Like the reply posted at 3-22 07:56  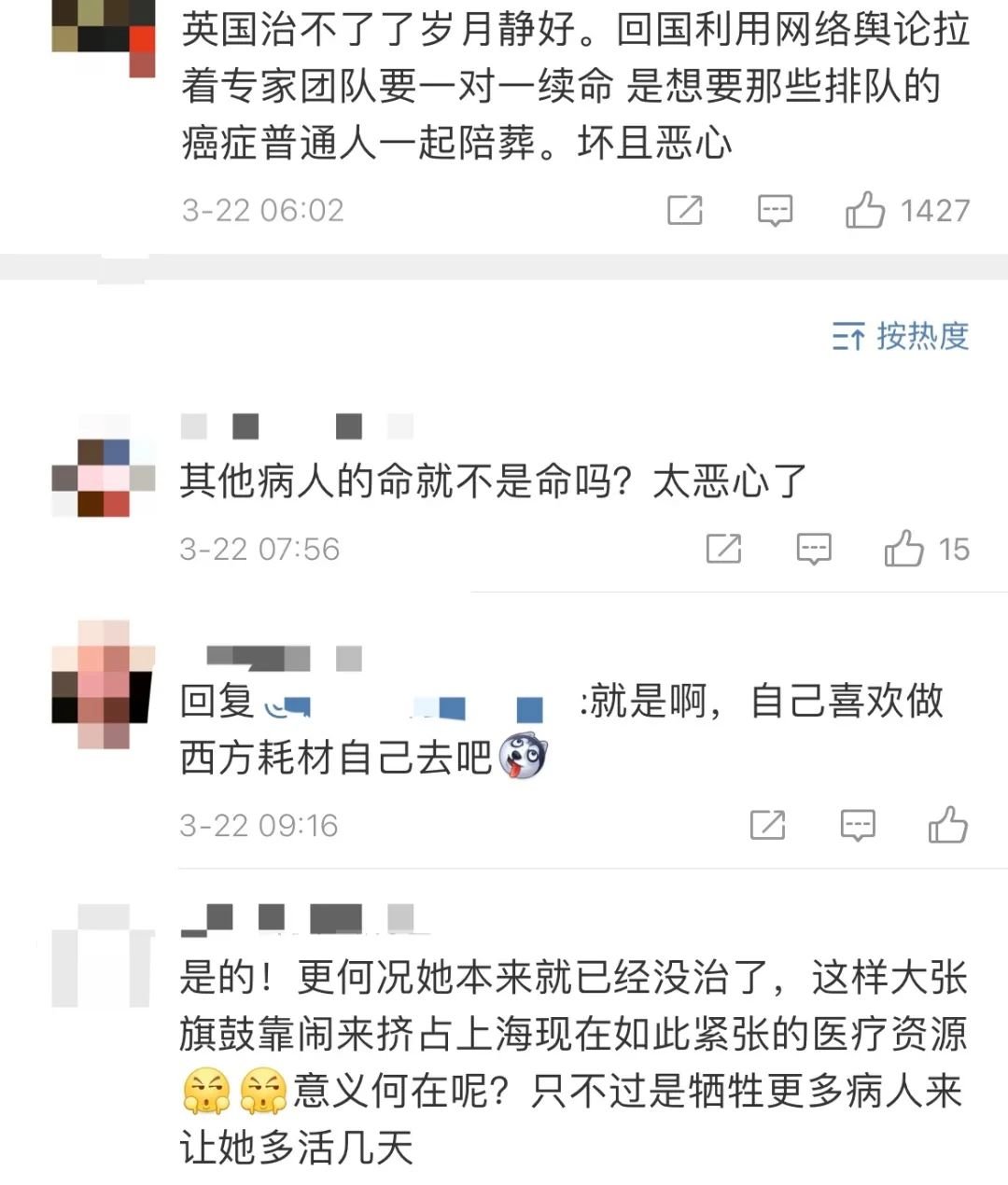click(x=904, y=549)
